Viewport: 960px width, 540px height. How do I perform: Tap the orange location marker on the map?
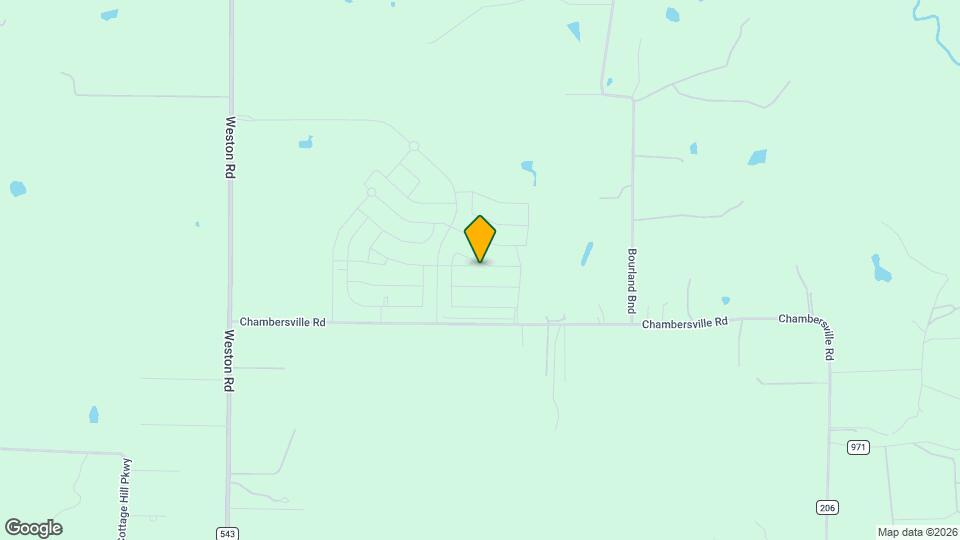480,238
